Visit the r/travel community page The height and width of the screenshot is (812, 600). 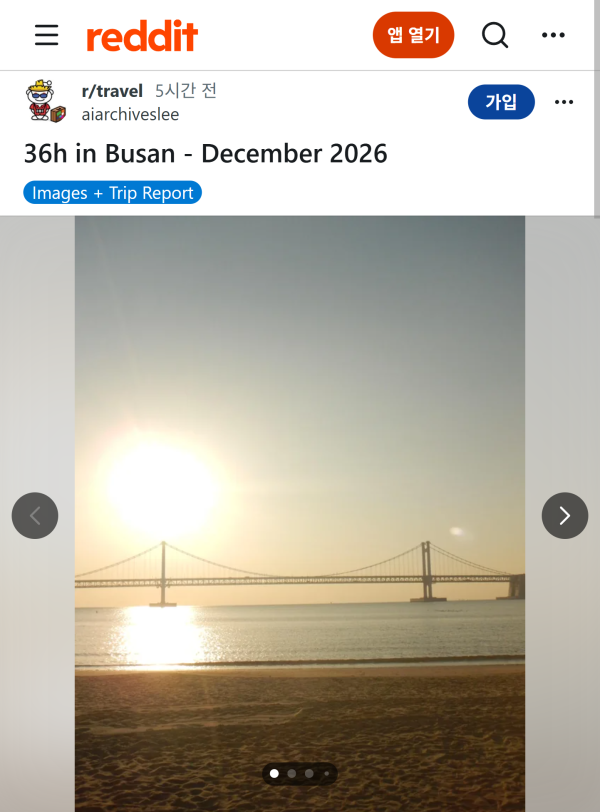pos(112,91)
